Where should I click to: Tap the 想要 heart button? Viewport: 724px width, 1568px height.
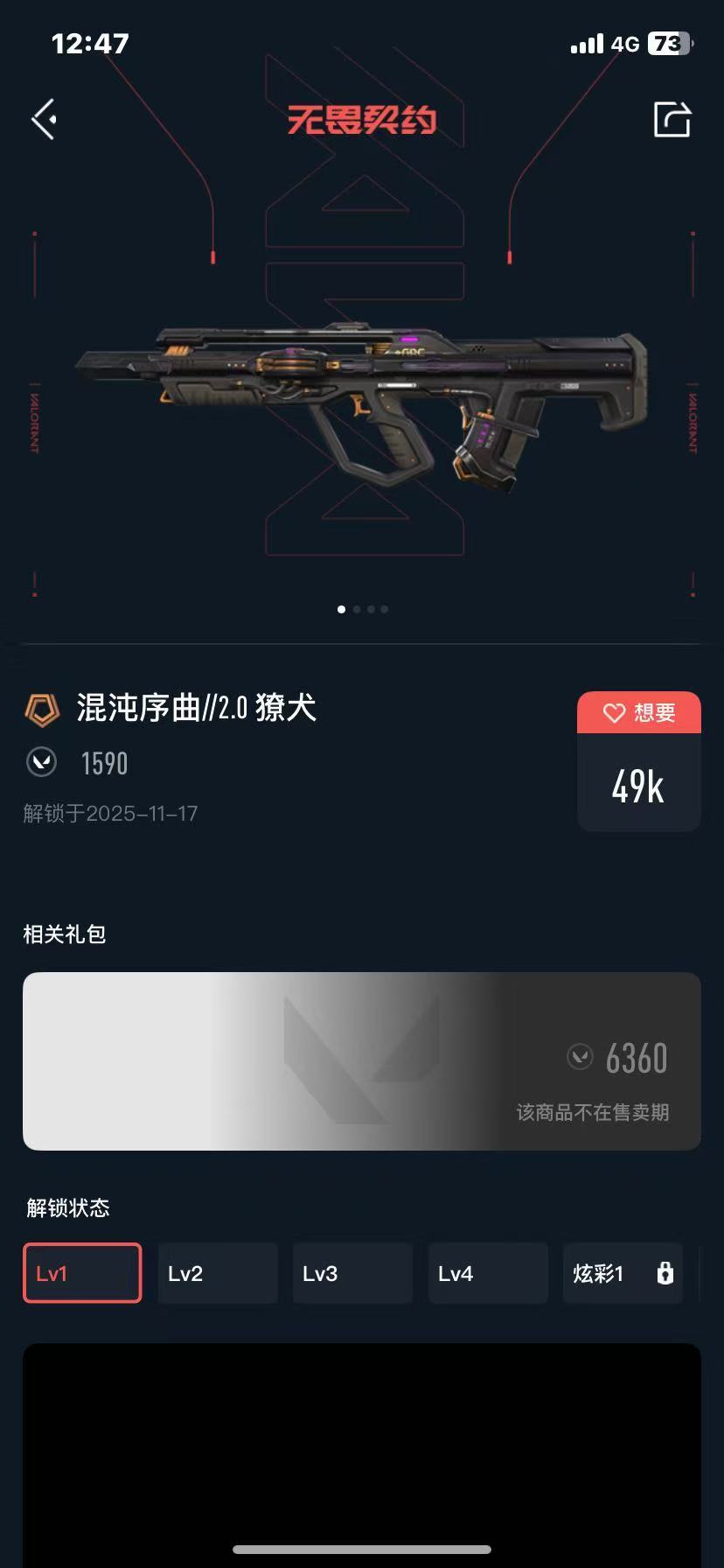(x=639, y=712)
